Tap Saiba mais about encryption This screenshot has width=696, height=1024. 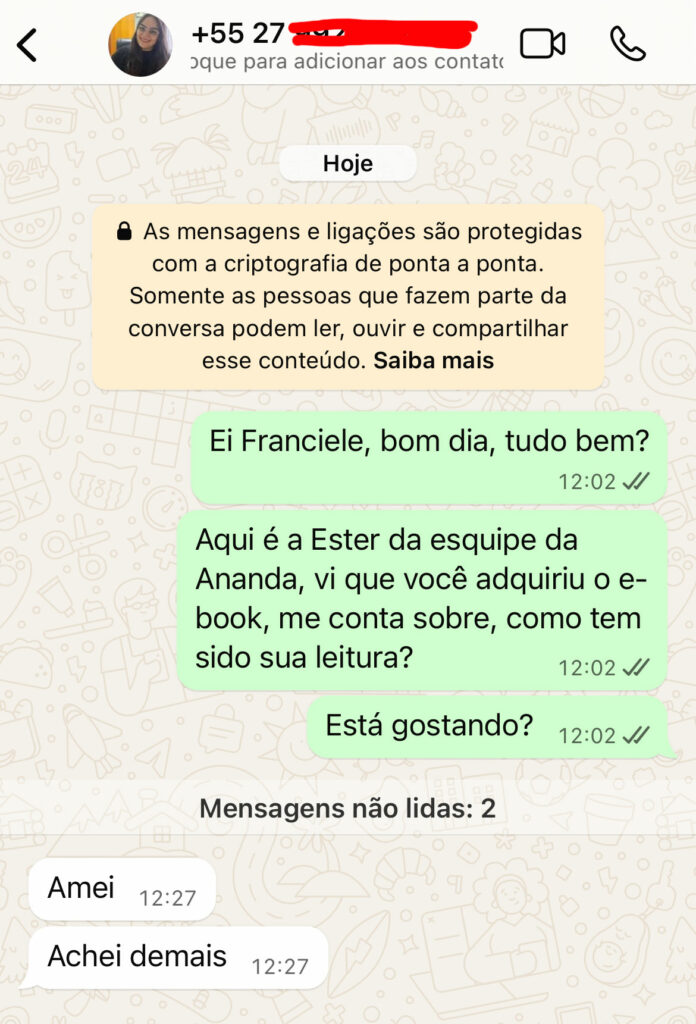(433, 360)
